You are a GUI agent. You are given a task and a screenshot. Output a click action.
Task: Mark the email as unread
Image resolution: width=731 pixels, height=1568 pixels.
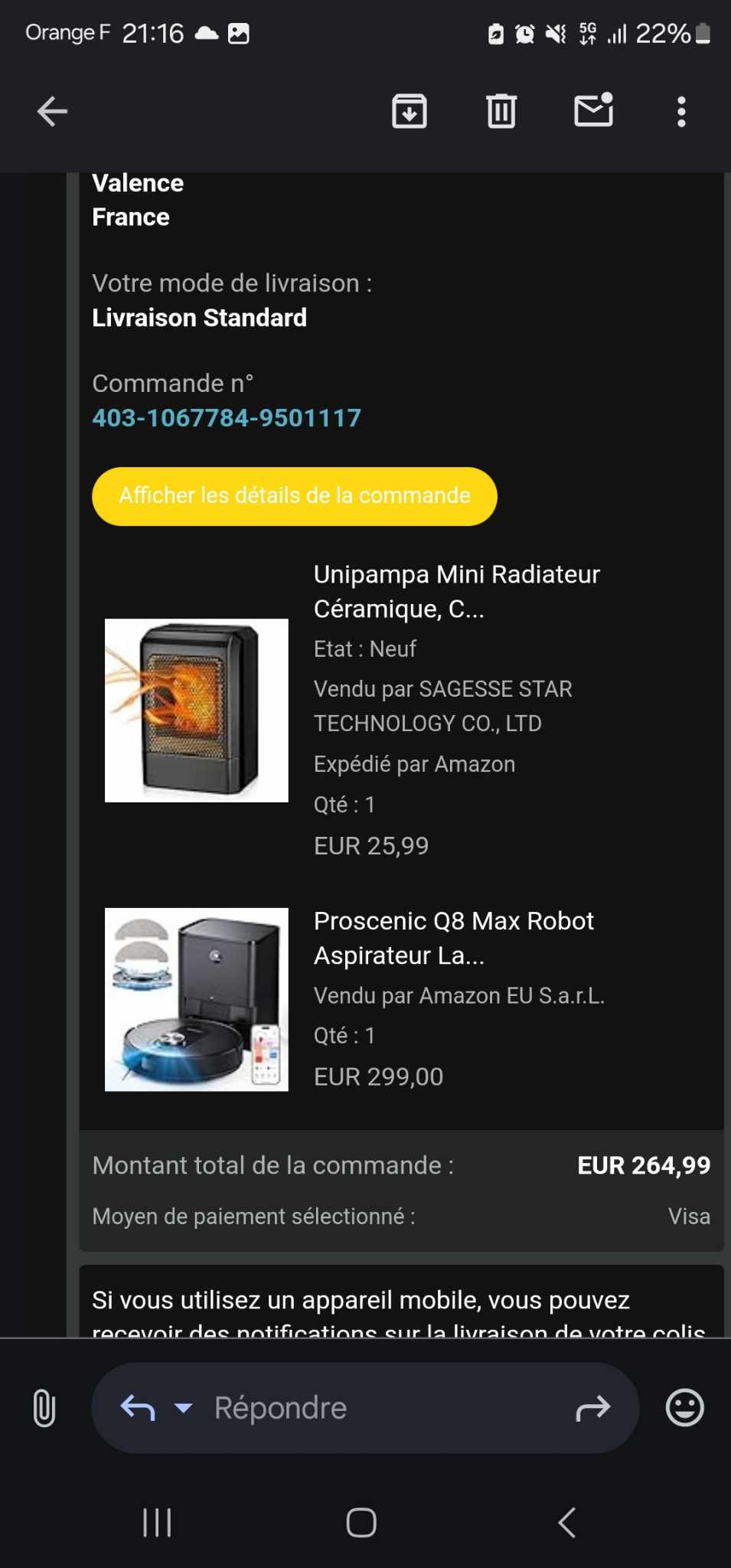click(593, 111)
